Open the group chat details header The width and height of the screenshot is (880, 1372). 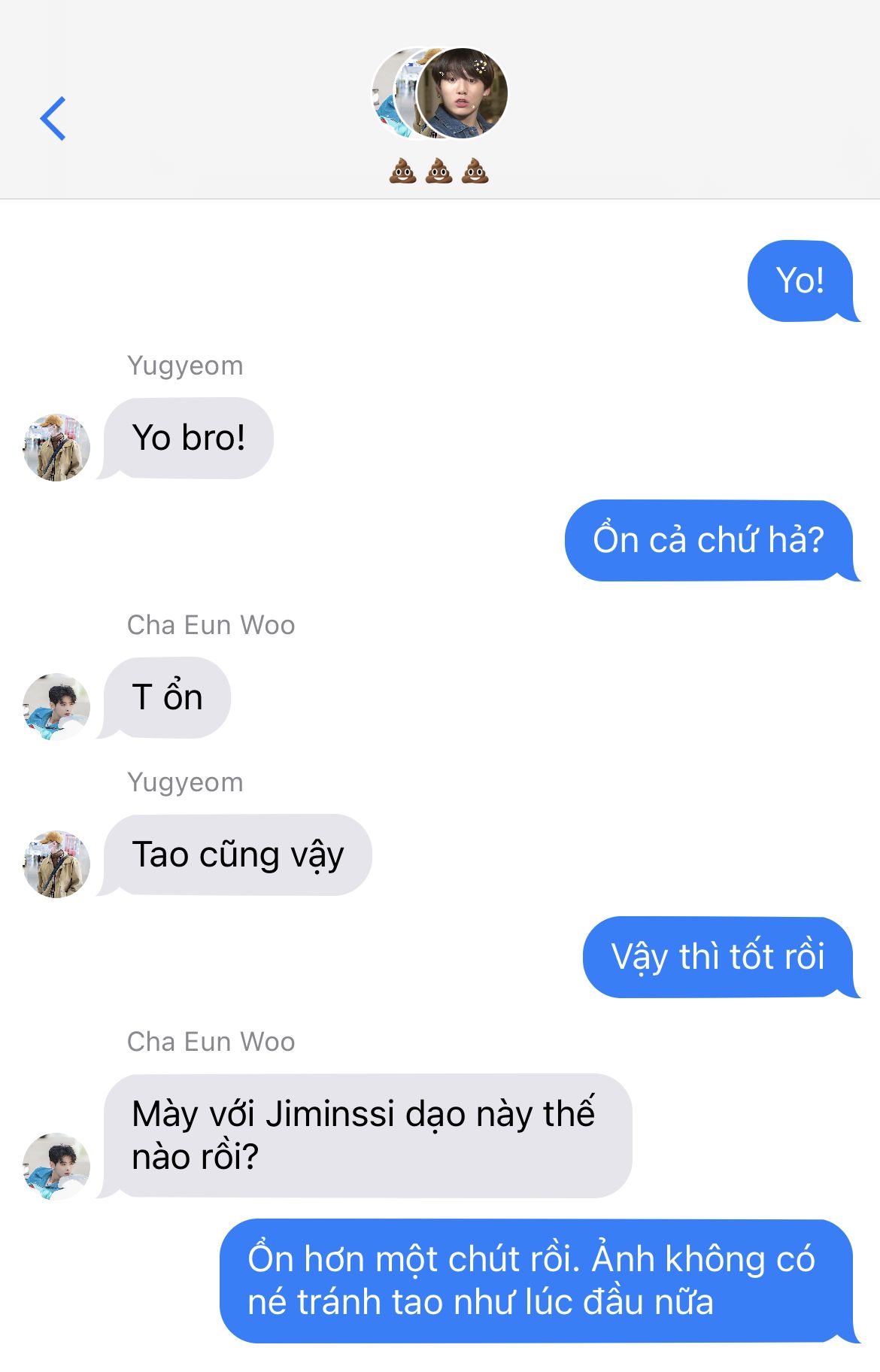(x=440, y=116)
